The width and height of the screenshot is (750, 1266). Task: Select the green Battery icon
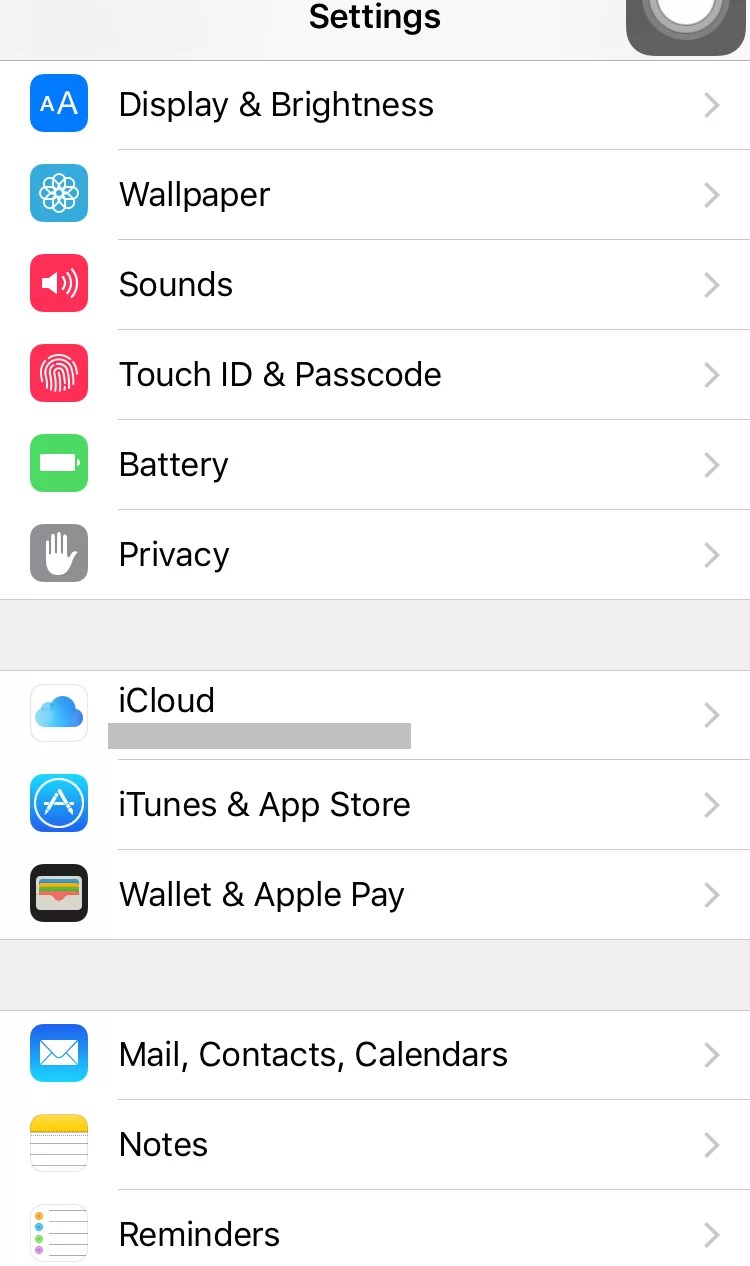[58, 463]
